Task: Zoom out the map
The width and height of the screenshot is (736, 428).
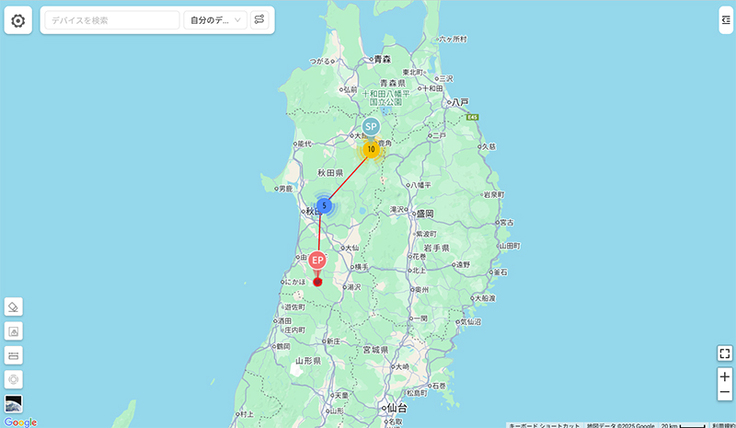Action: pyautogui.click(x=724, y=393)
